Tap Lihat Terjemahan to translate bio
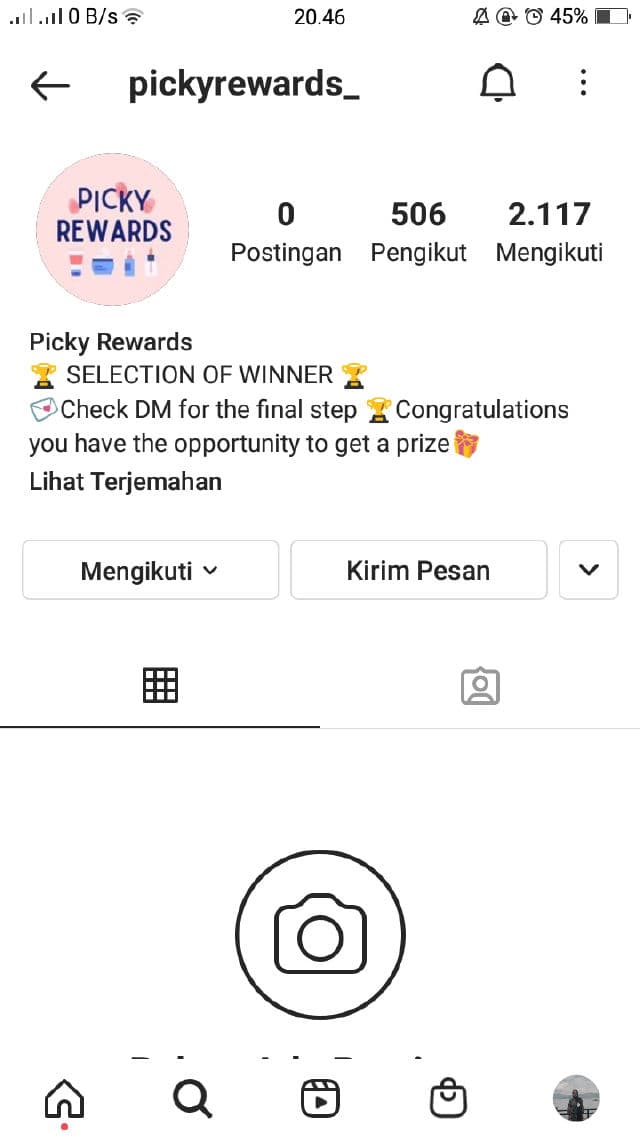Image resolution: width=640 pixels, height=1137 pixels. click(x=125, y=482)
